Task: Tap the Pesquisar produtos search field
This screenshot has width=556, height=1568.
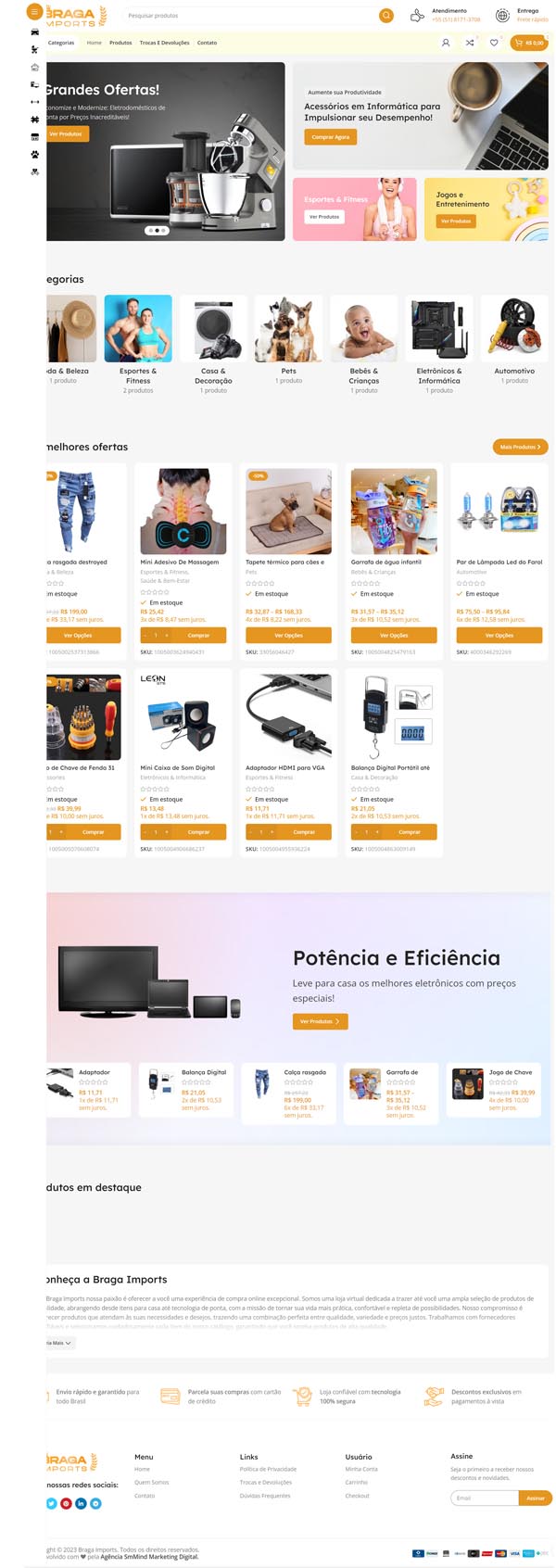Action: 250,16
